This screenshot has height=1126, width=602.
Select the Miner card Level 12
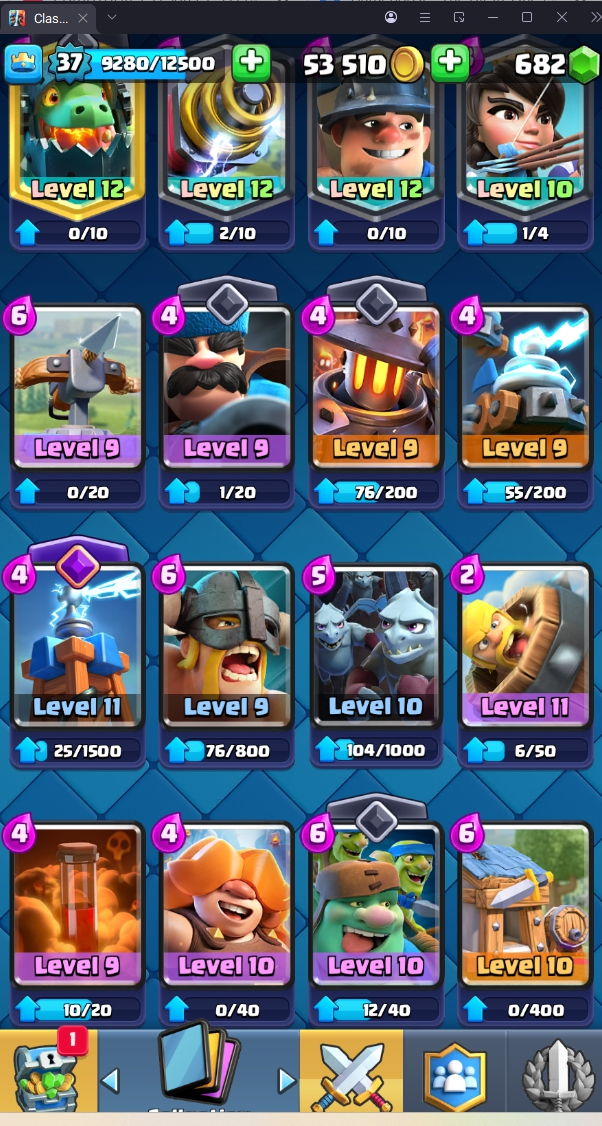tap(376, 140)
